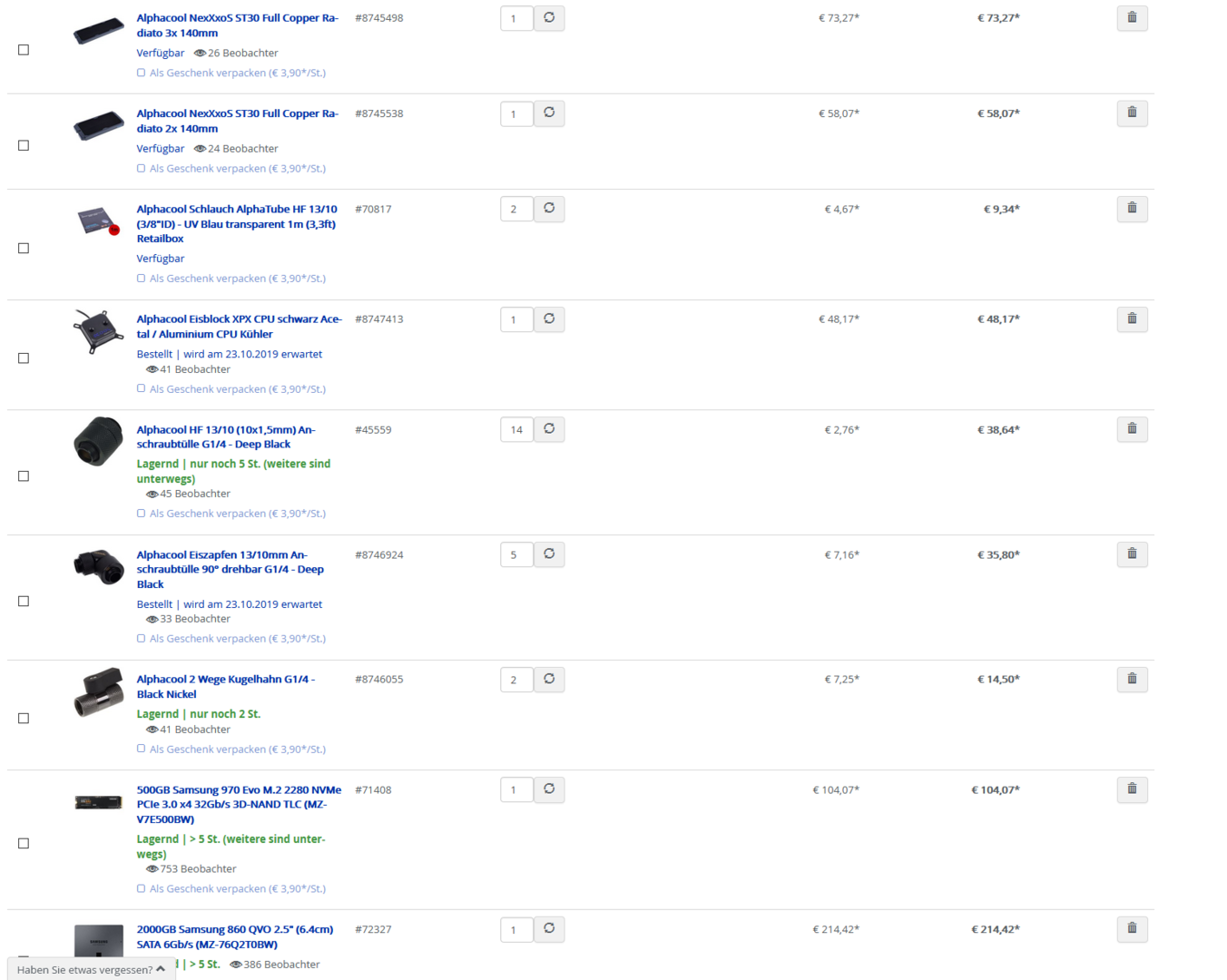Viewport: 1227px width, 980px height.
Task: Open the HF 13/10 Anschraubtülle product thumbnail
Action: click(x=98, y=442)
